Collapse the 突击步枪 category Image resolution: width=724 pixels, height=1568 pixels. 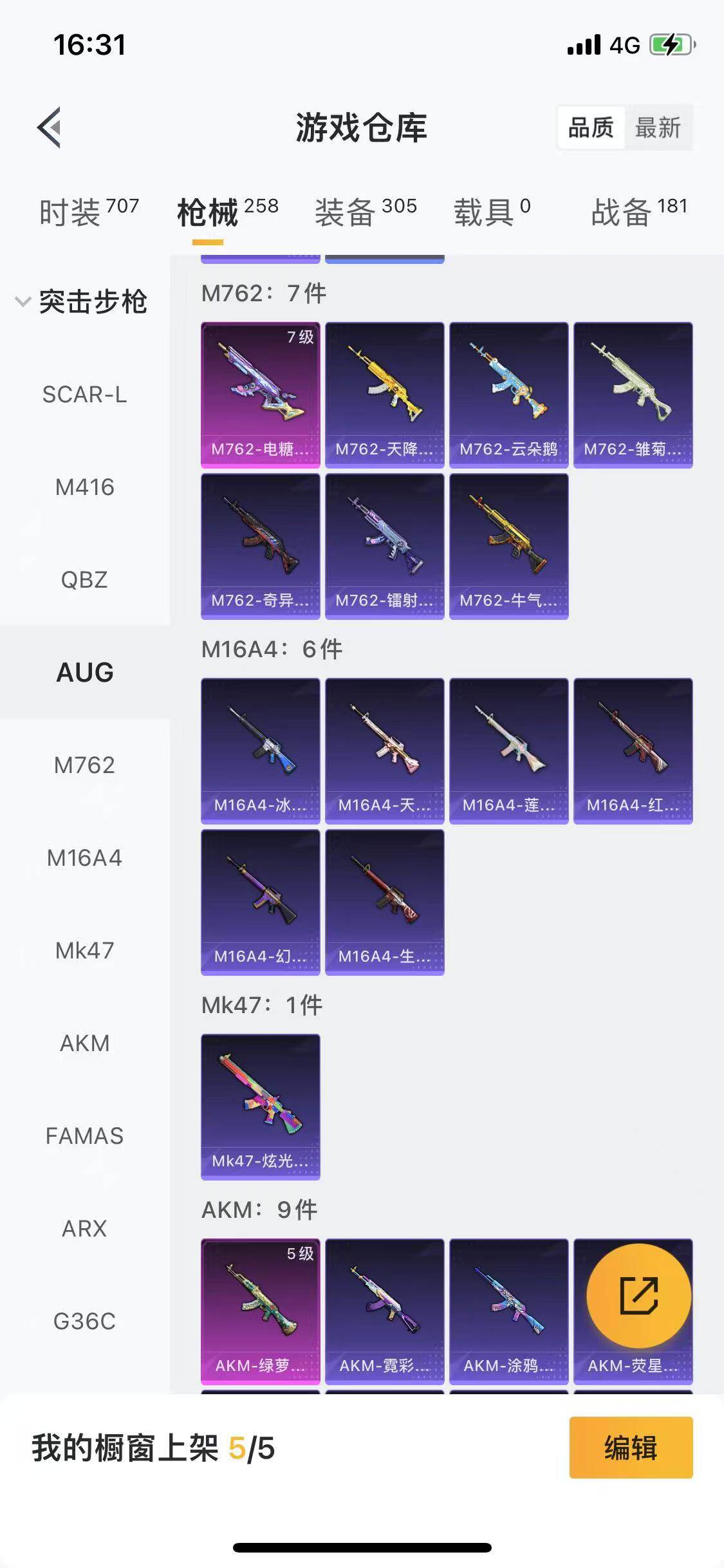coord(23,301)
